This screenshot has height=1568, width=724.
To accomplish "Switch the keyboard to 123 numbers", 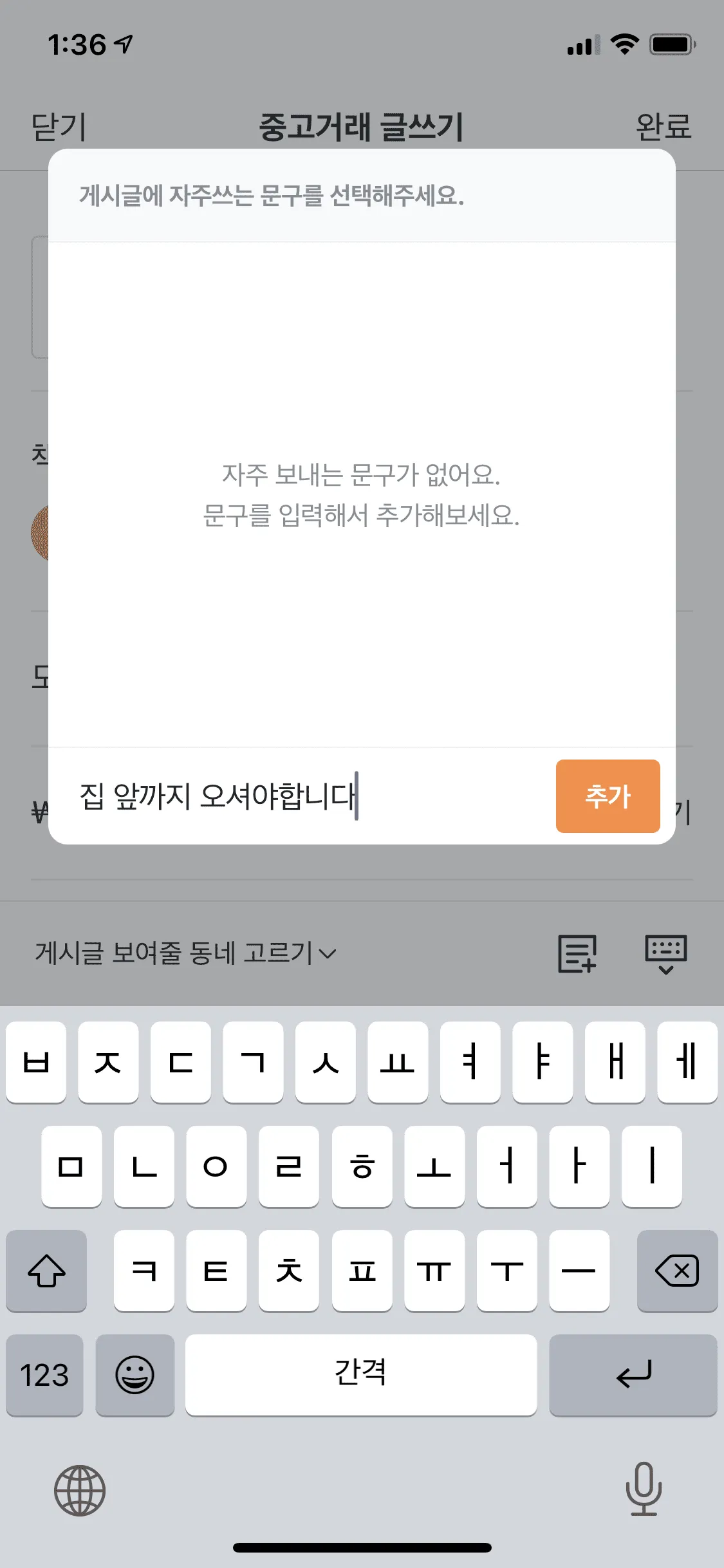I will pos(44,1375).
